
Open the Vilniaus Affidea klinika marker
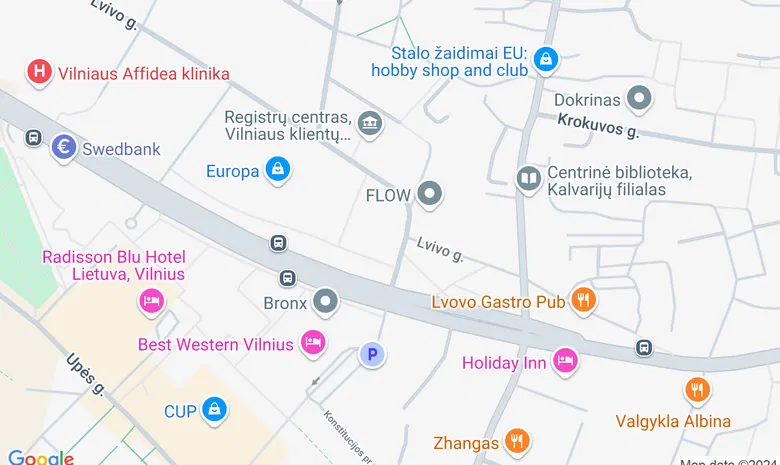coord(39,72)
